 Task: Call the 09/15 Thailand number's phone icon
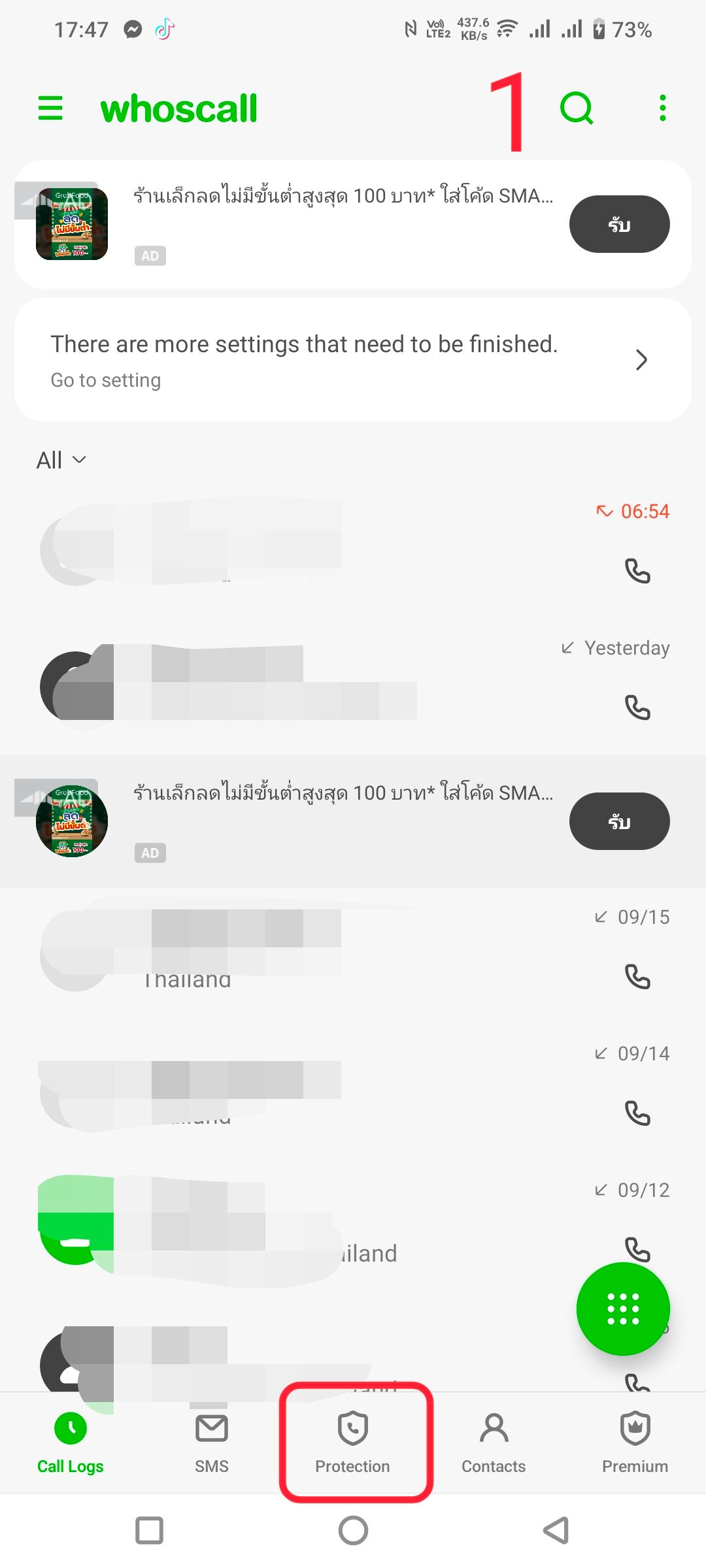(639, 977)
